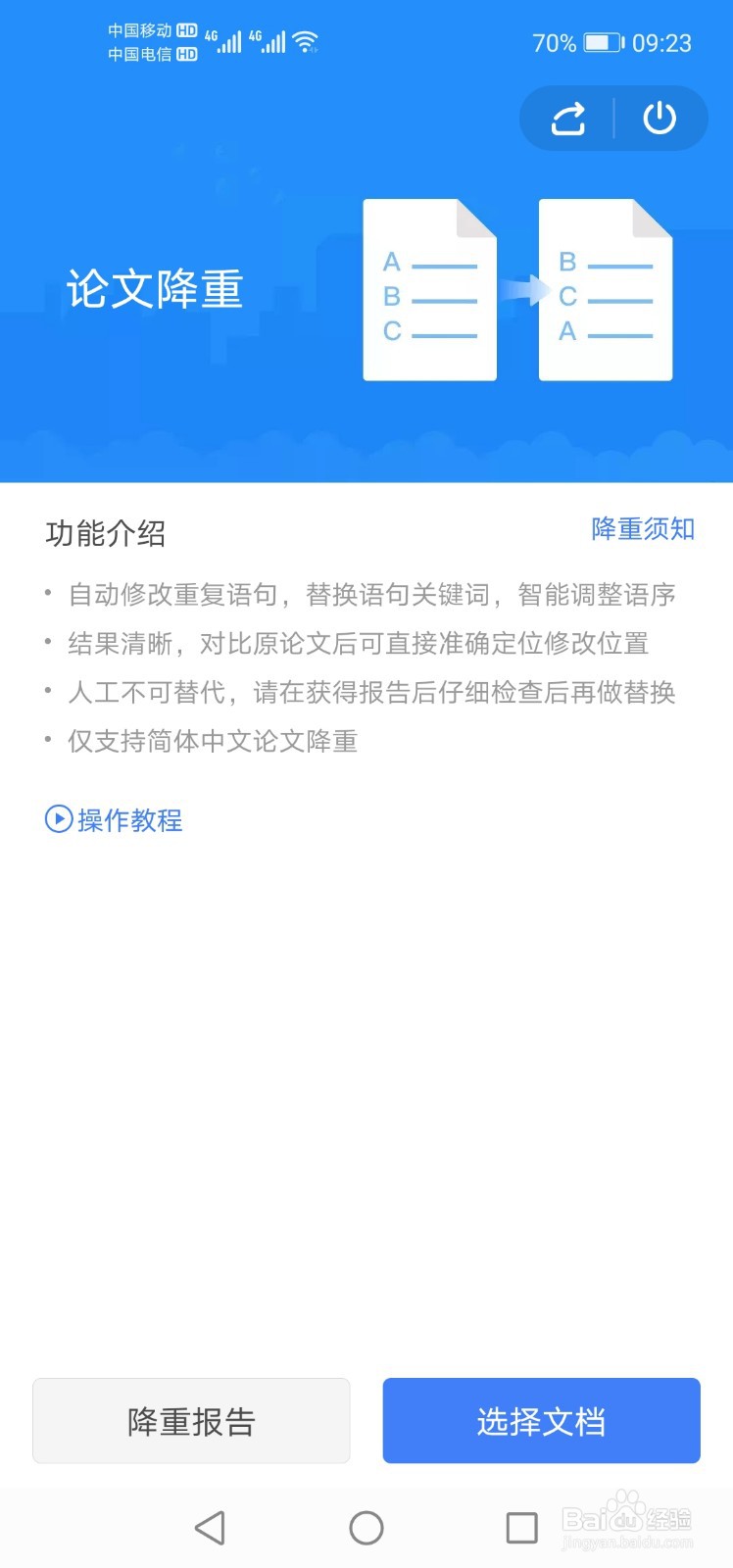Screen dimensions: 733x1568
Task: Tap the Android home circle button
Action: click(x=366, y=1527)
